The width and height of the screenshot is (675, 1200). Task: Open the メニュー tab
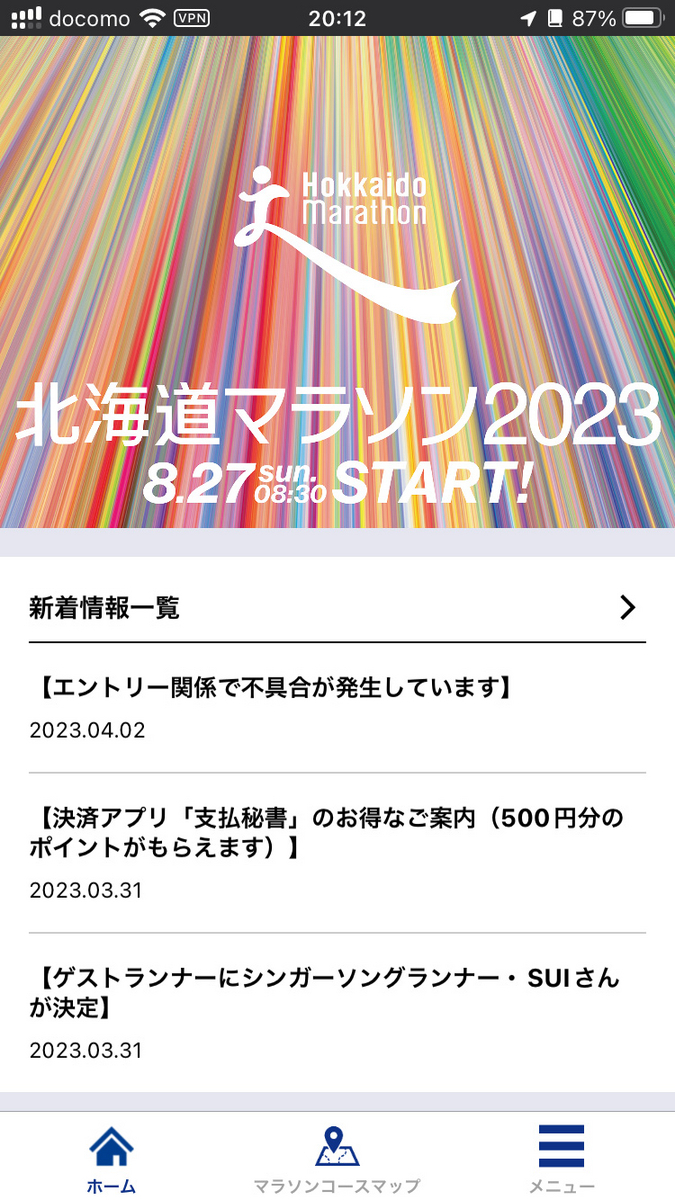562,1158
